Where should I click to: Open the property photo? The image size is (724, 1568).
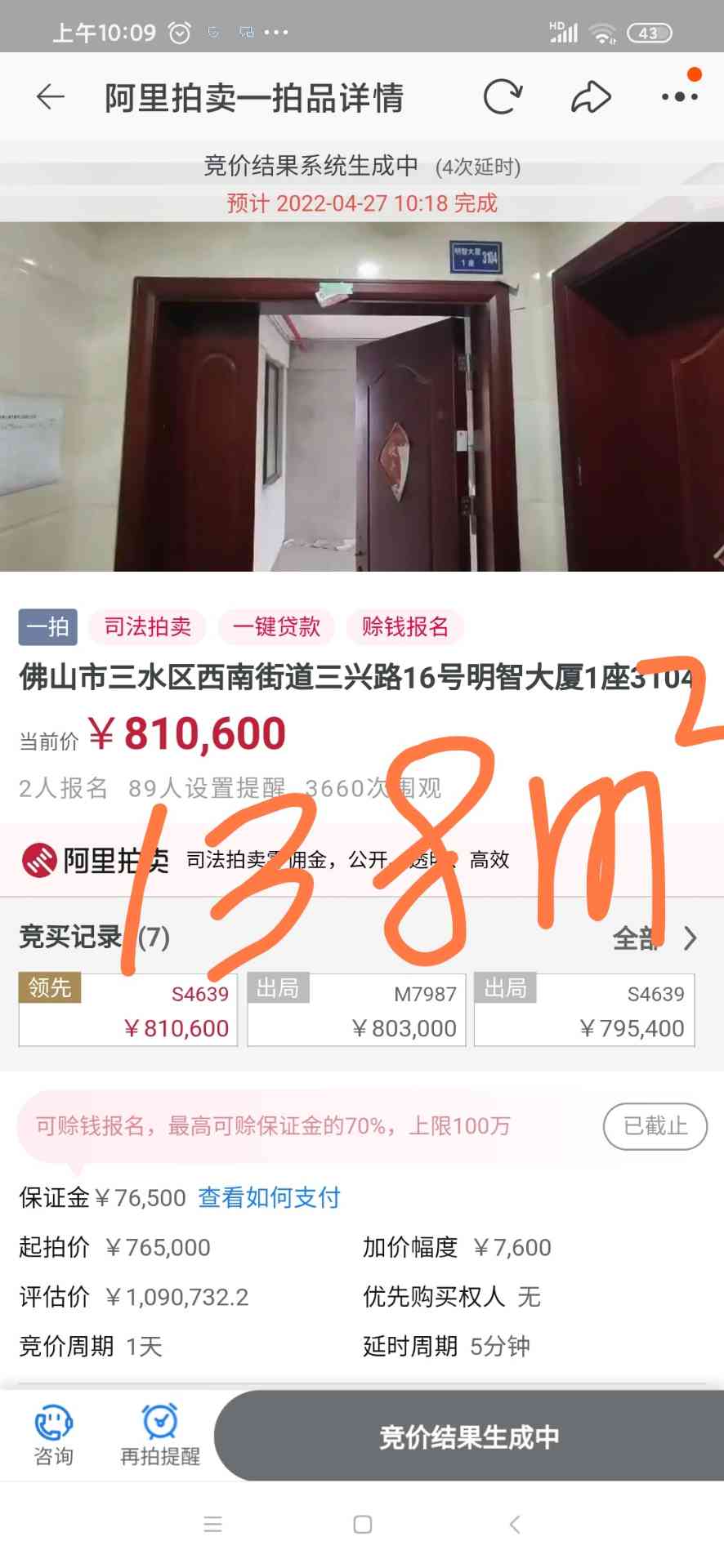pos(362,396)
